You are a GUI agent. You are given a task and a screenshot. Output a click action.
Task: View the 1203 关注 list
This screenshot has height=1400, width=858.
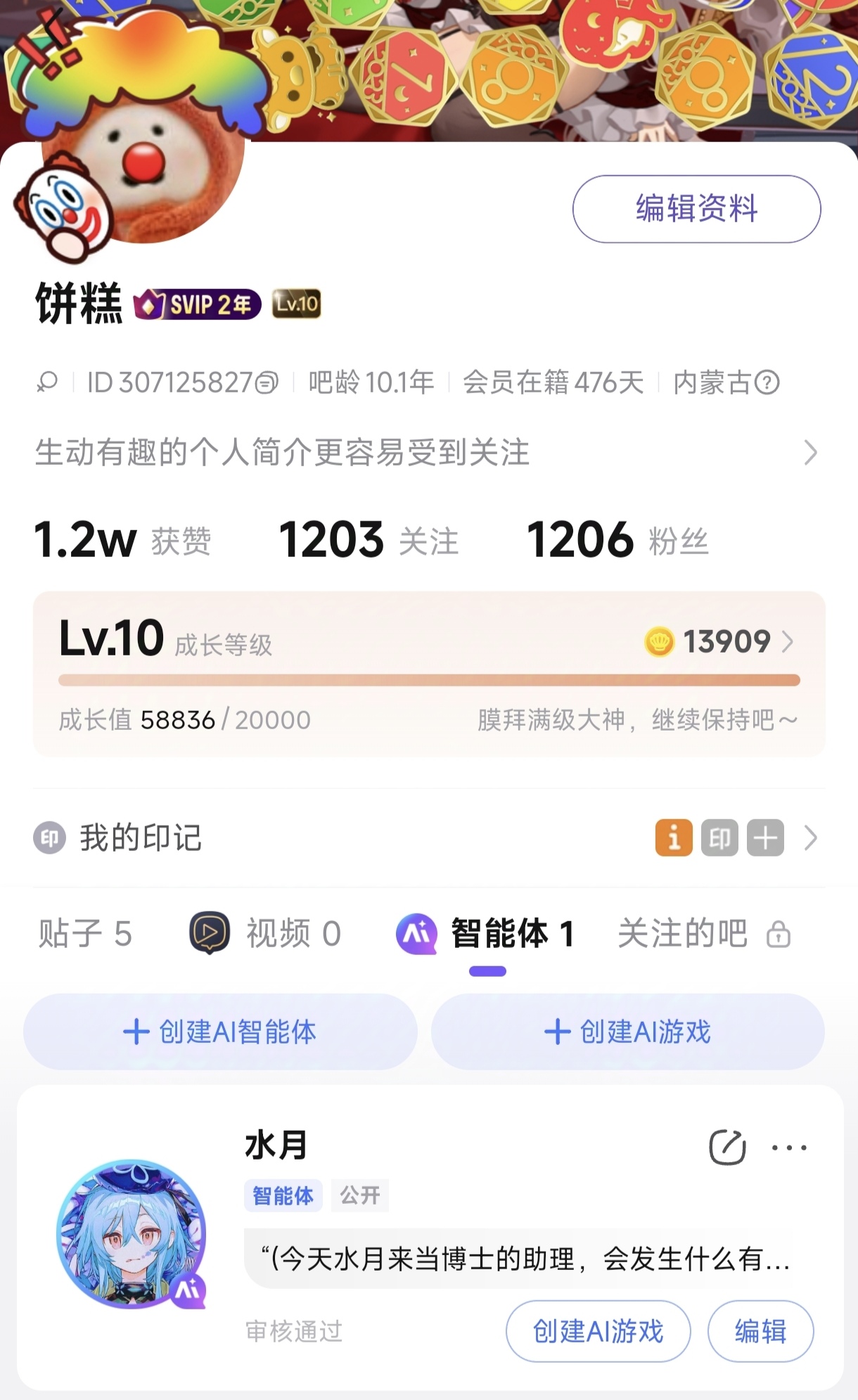(x=369, y=540)
